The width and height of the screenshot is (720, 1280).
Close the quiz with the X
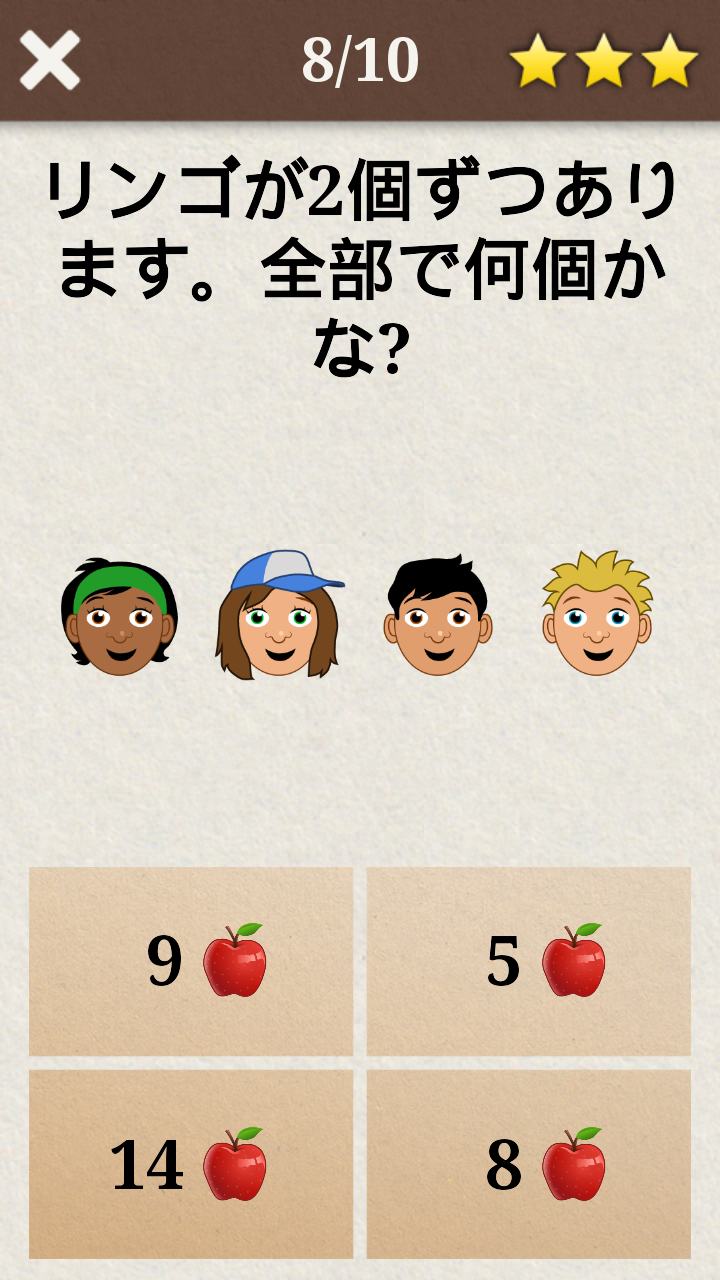click(x=50, y=60)
